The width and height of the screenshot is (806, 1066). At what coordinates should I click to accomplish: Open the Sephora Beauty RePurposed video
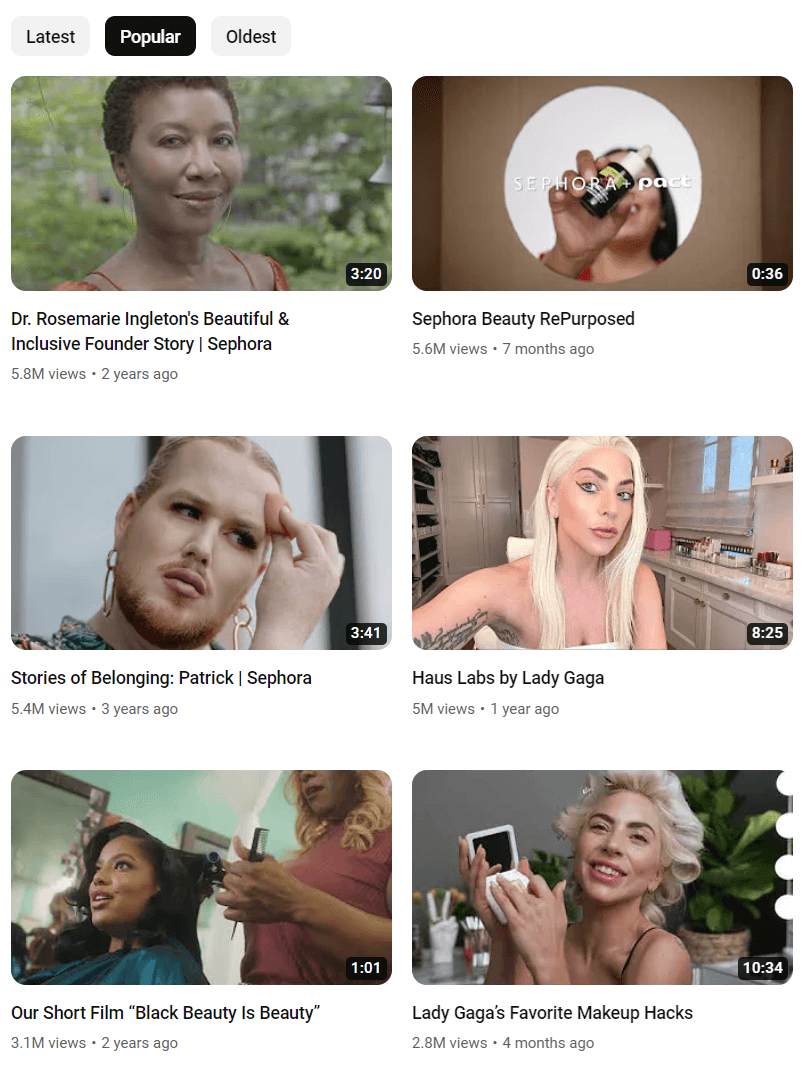pos(523,318)
